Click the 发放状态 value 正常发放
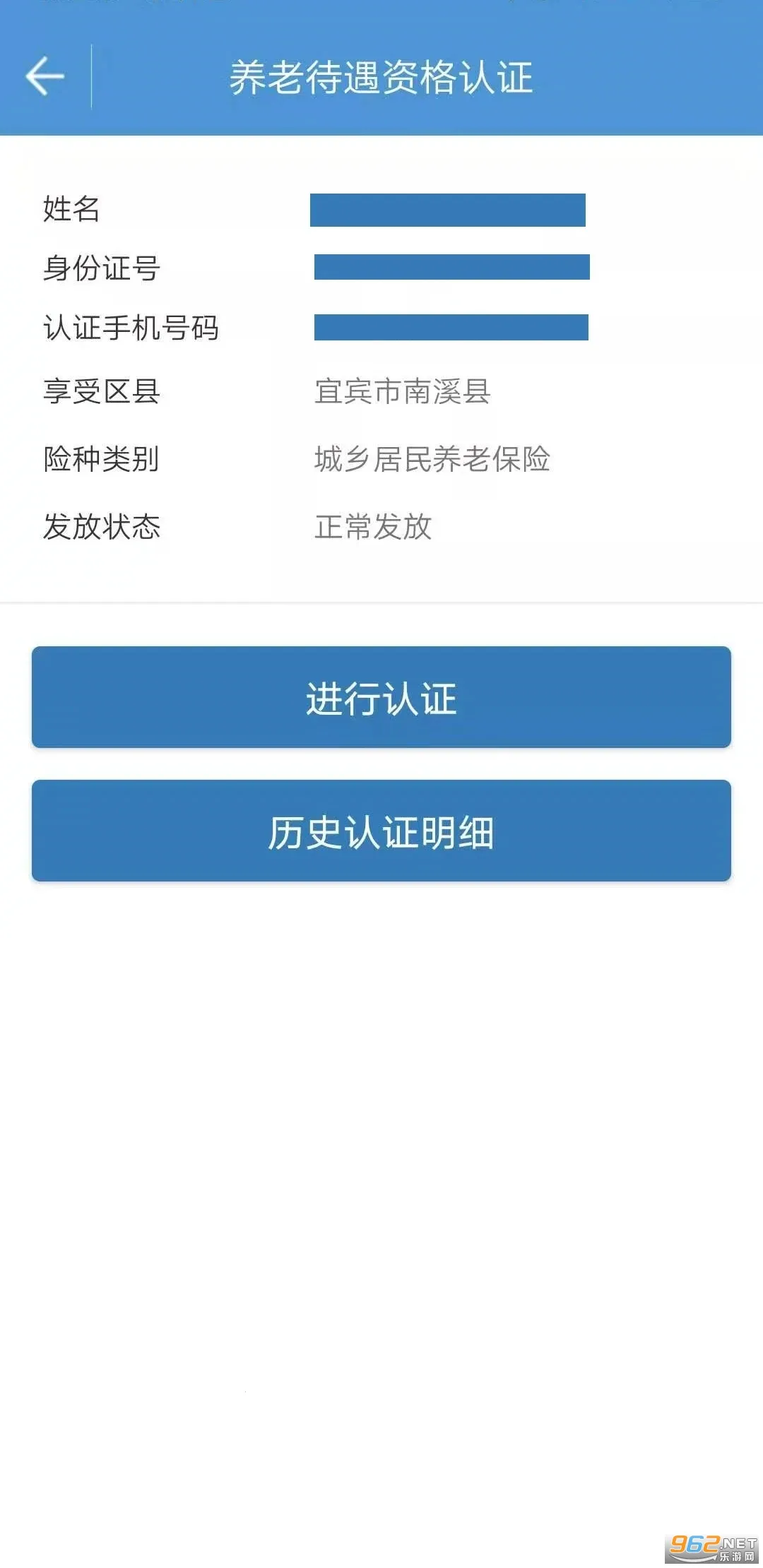The height and width of the screenshot is (1568, 763). click(x=374, y=525)
